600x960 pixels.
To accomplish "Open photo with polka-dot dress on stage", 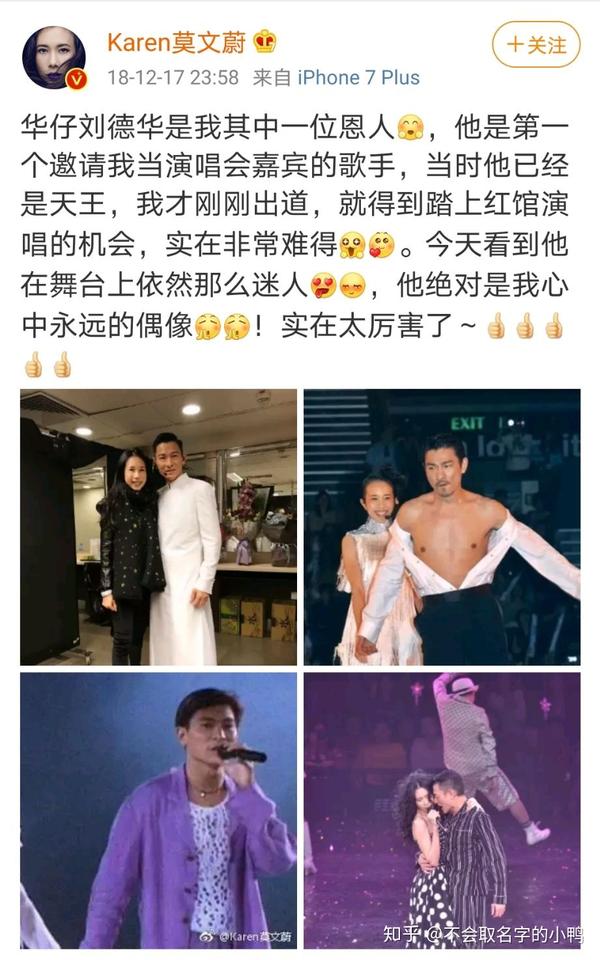I will [442, 810].
